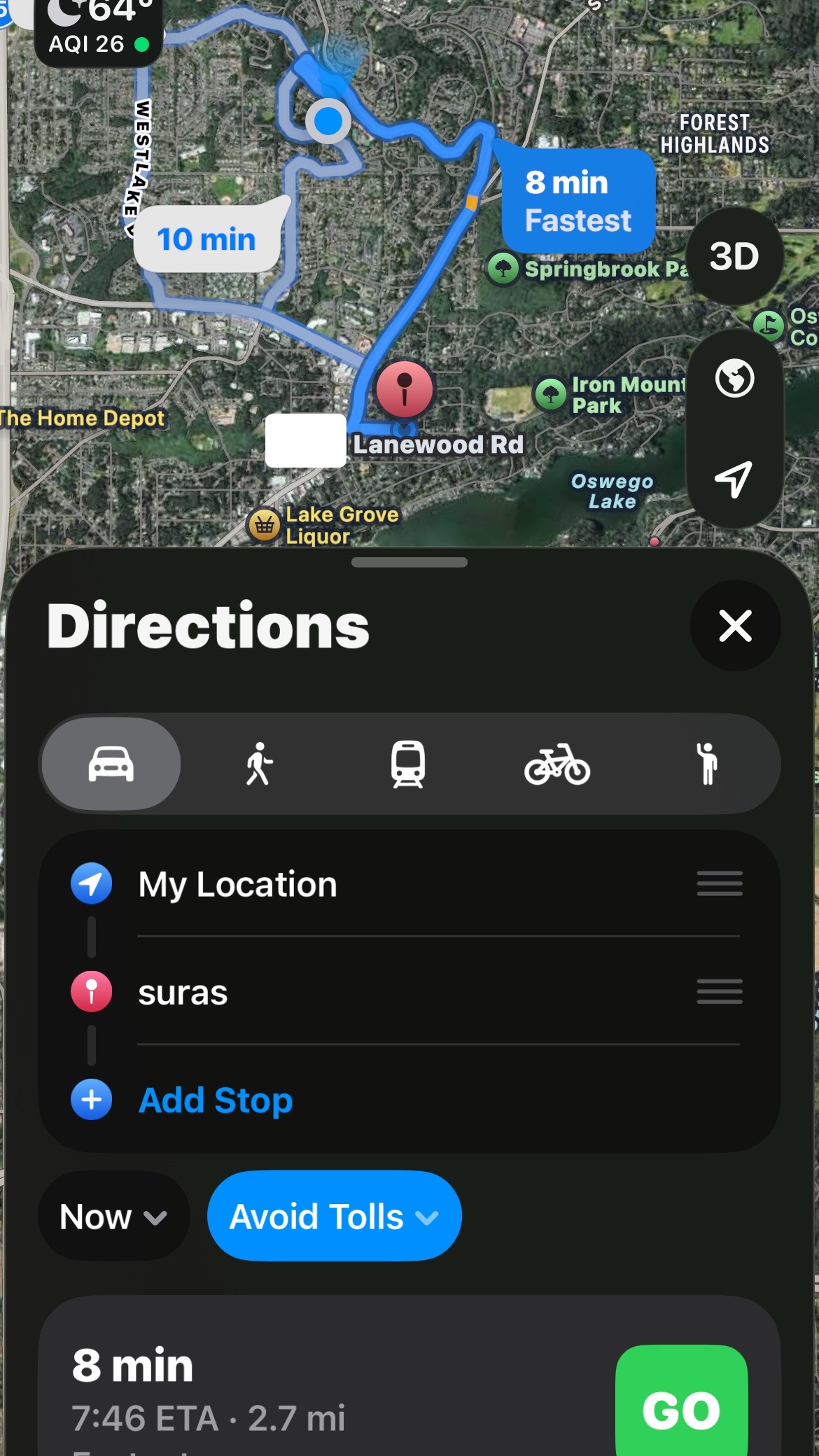Open the map mode globe button

[734, 379]
